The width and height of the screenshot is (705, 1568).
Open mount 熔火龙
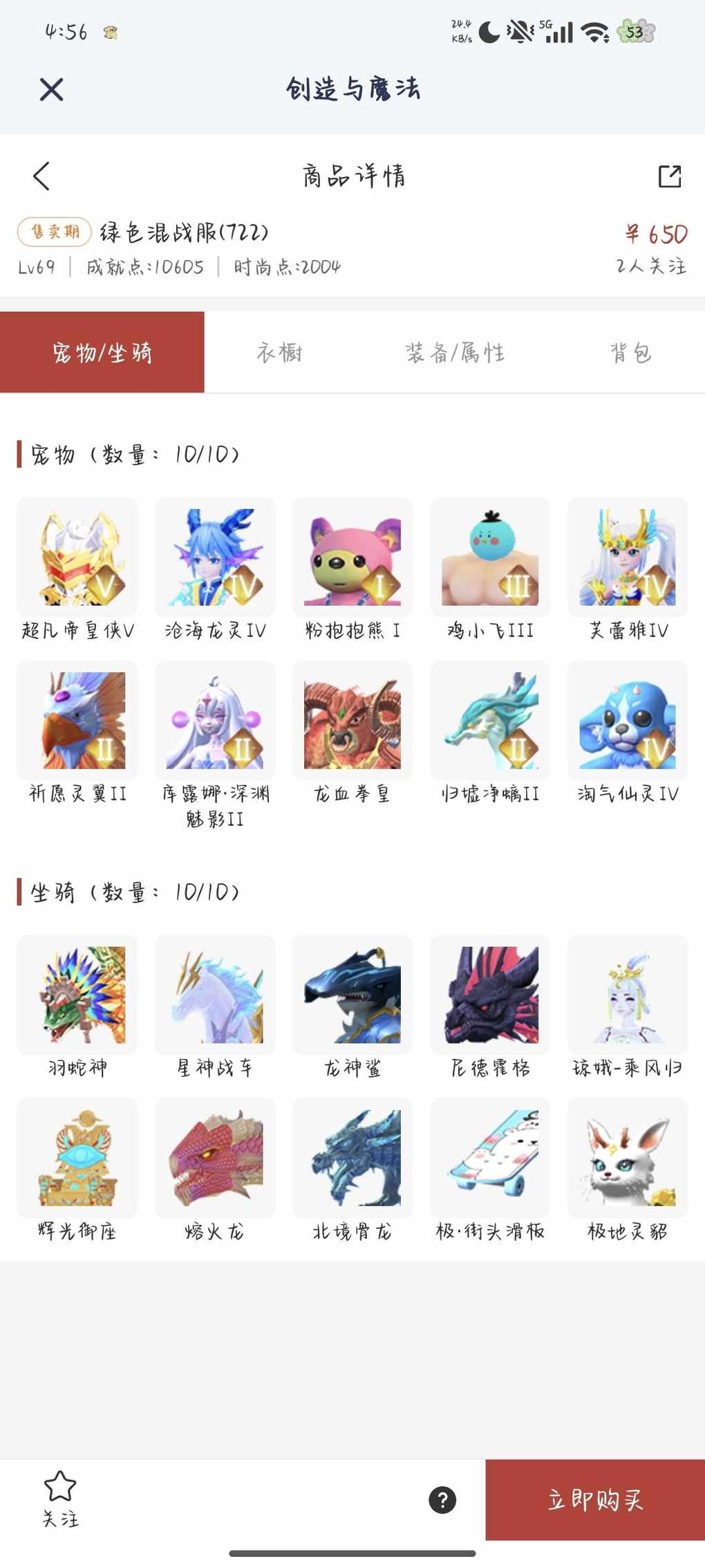(215, 1158)
